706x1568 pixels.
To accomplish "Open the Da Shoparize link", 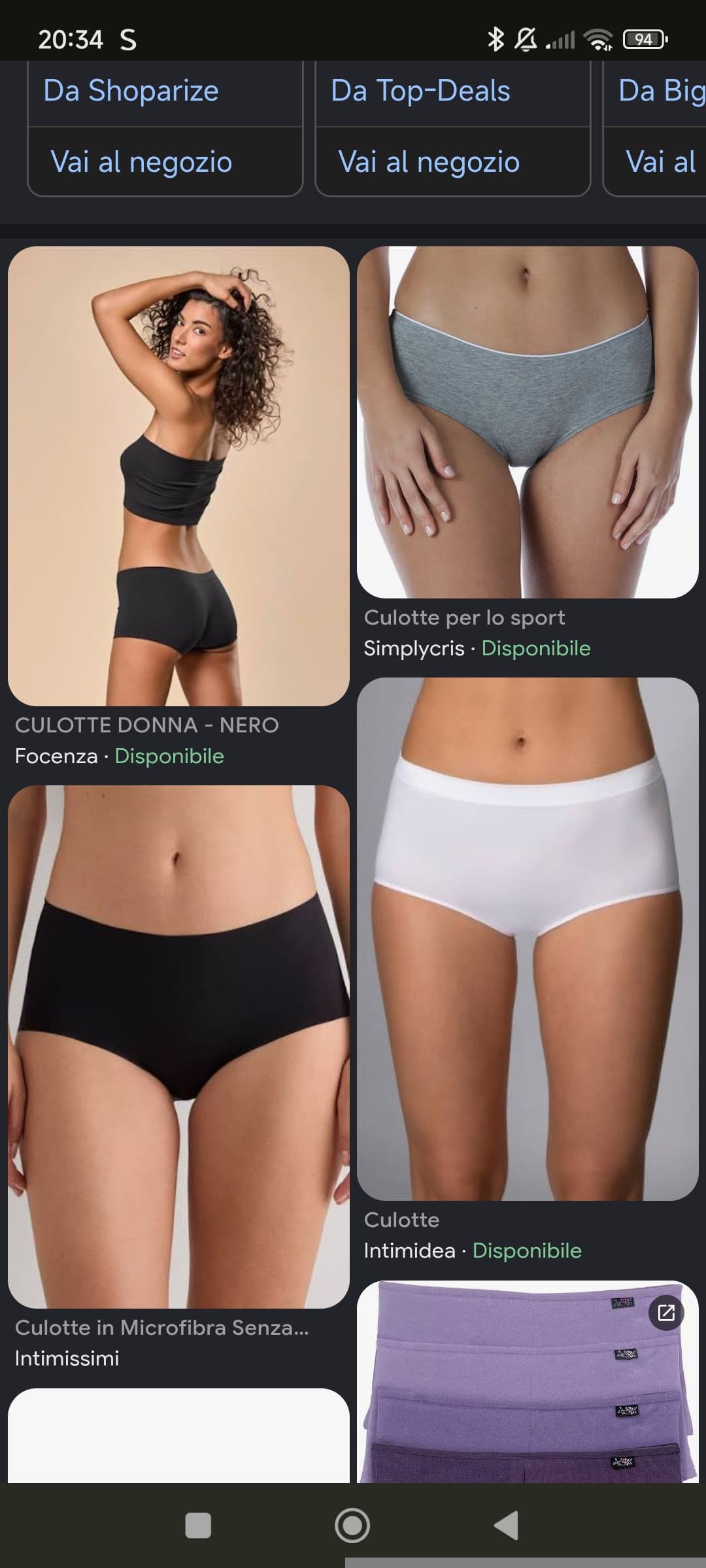I will [x=131, y=91].
